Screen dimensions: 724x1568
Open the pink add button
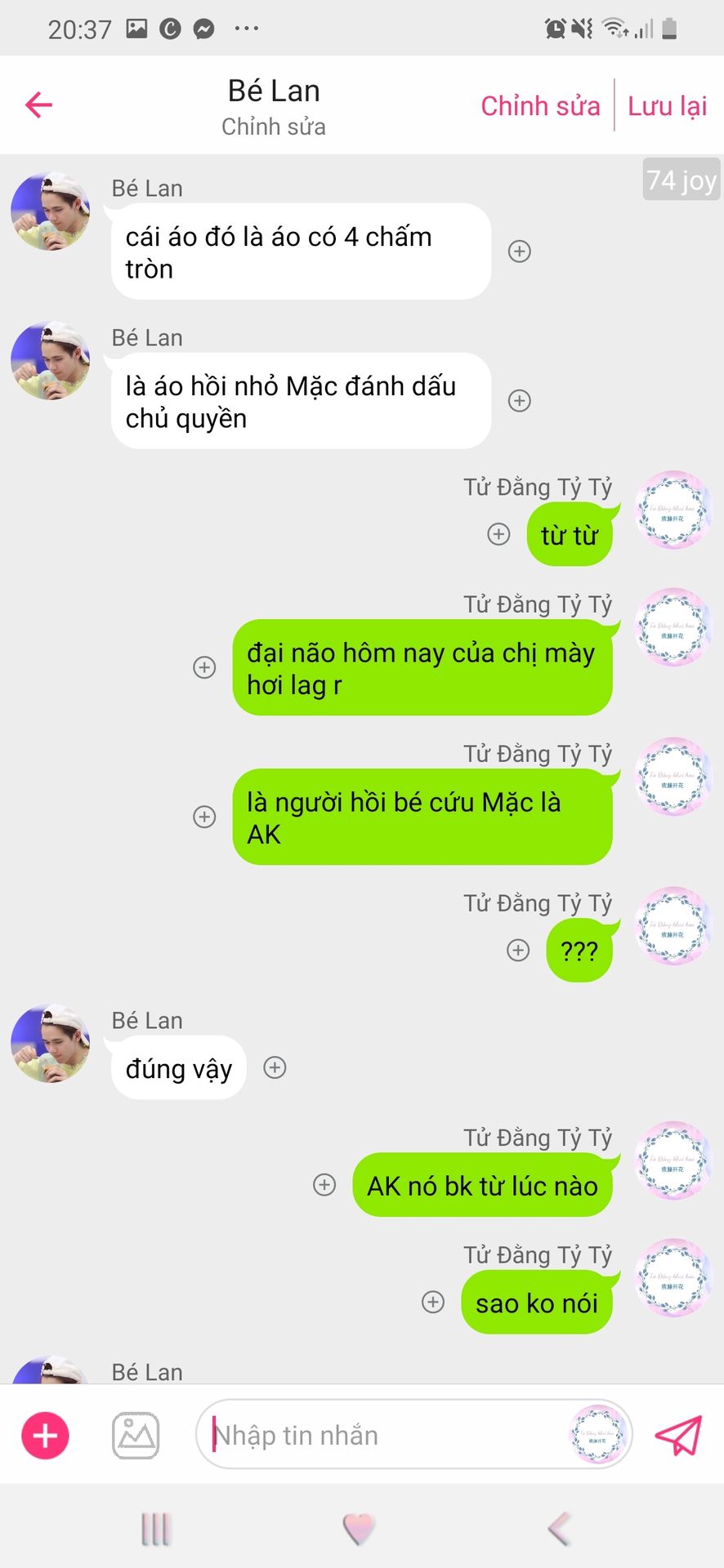tap(45, 1435)
